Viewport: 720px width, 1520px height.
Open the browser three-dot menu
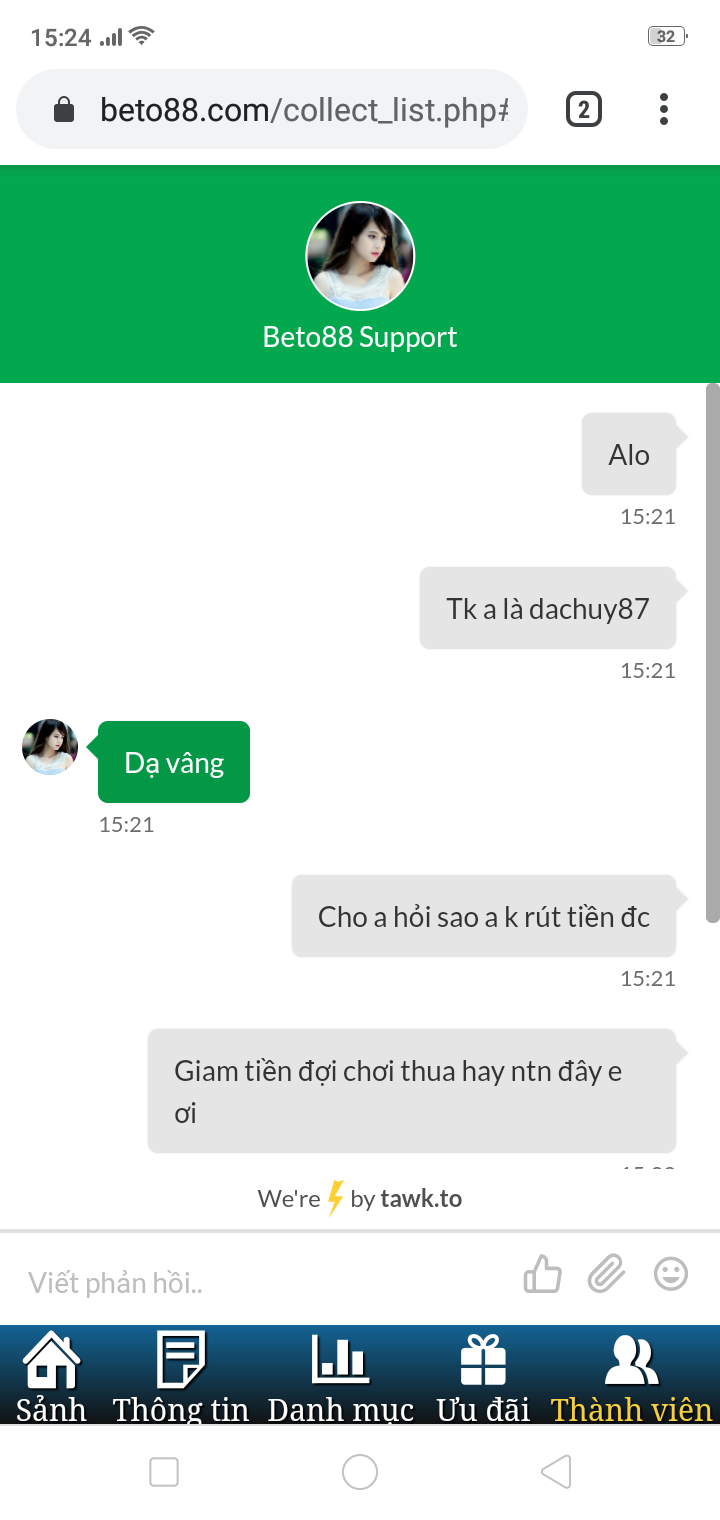pyautogui.click(x=663, y=109)
